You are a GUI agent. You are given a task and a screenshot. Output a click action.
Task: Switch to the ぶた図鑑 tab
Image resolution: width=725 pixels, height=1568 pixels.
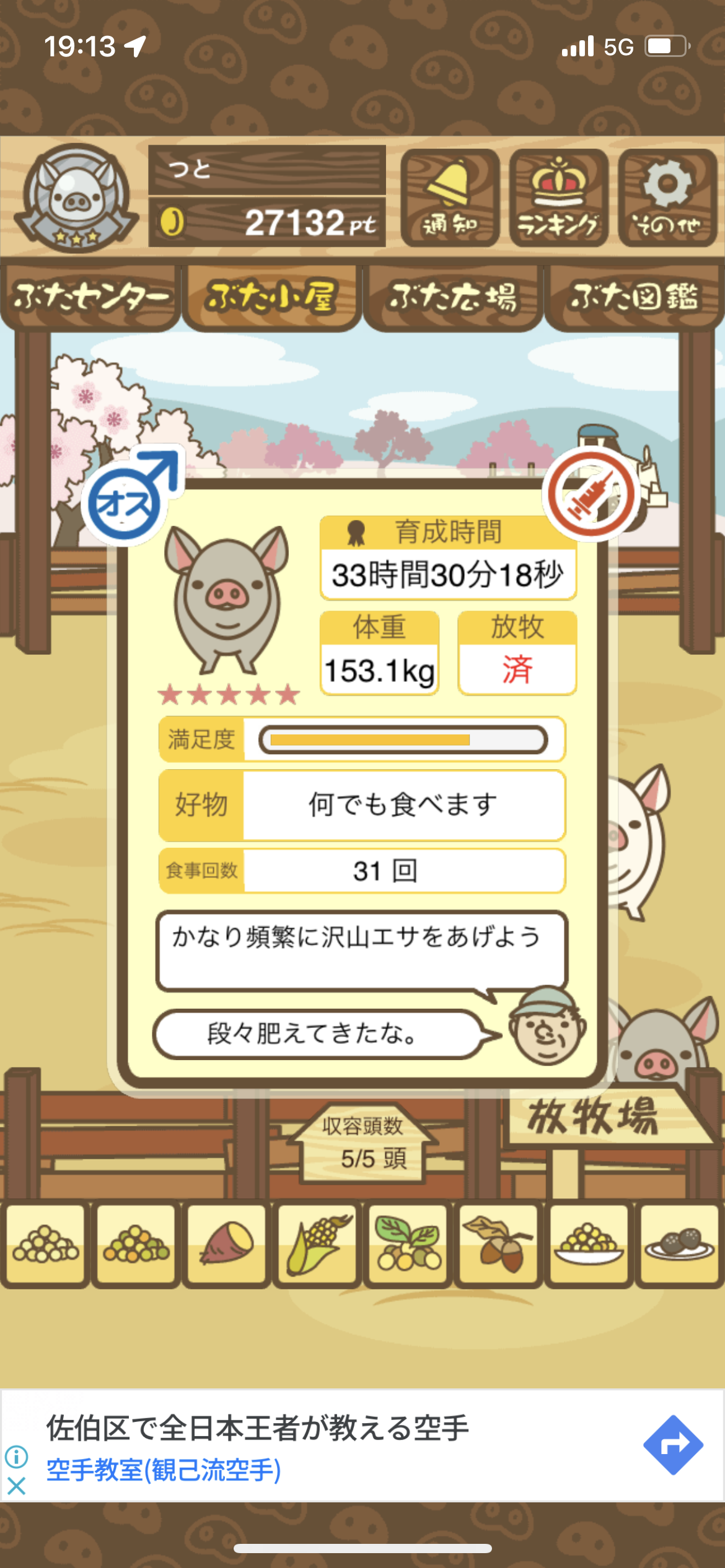pos(634,297)
